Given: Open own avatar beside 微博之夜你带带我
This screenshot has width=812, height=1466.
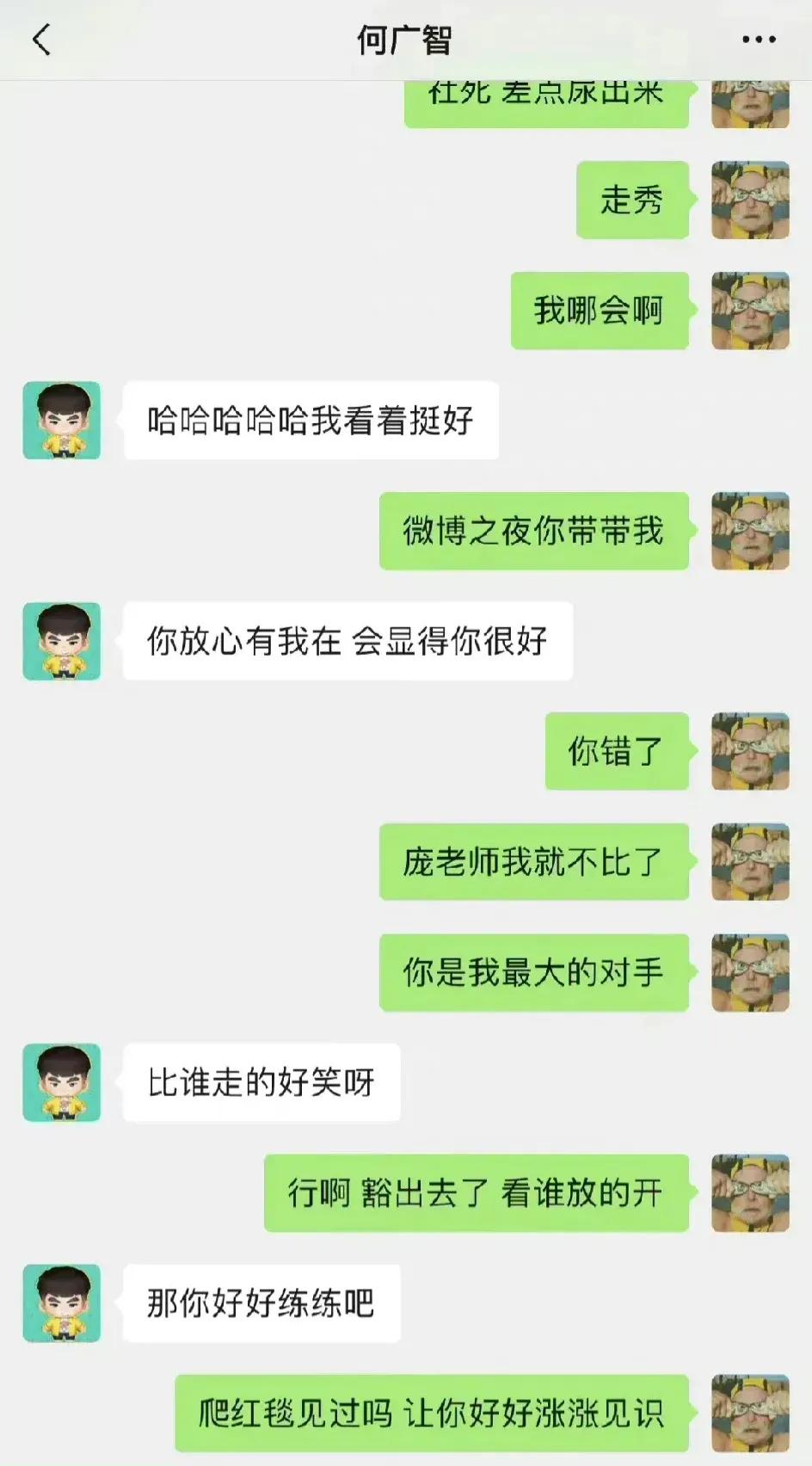Looking at the screenshot, I should pyautogui.click(x=750, y=531).
